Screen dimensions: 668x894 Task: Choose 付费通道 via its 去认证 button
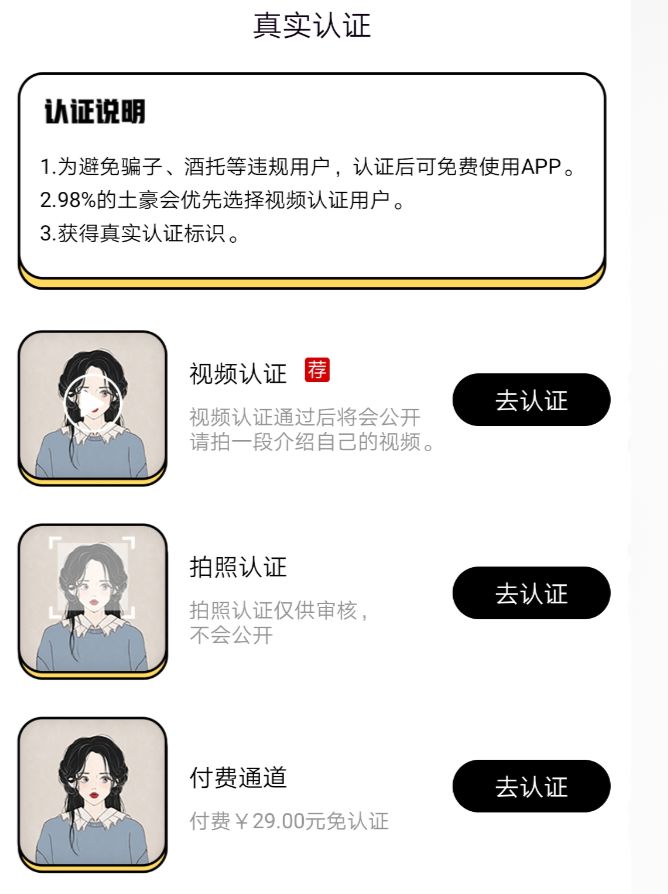click(x=531, y=786)
